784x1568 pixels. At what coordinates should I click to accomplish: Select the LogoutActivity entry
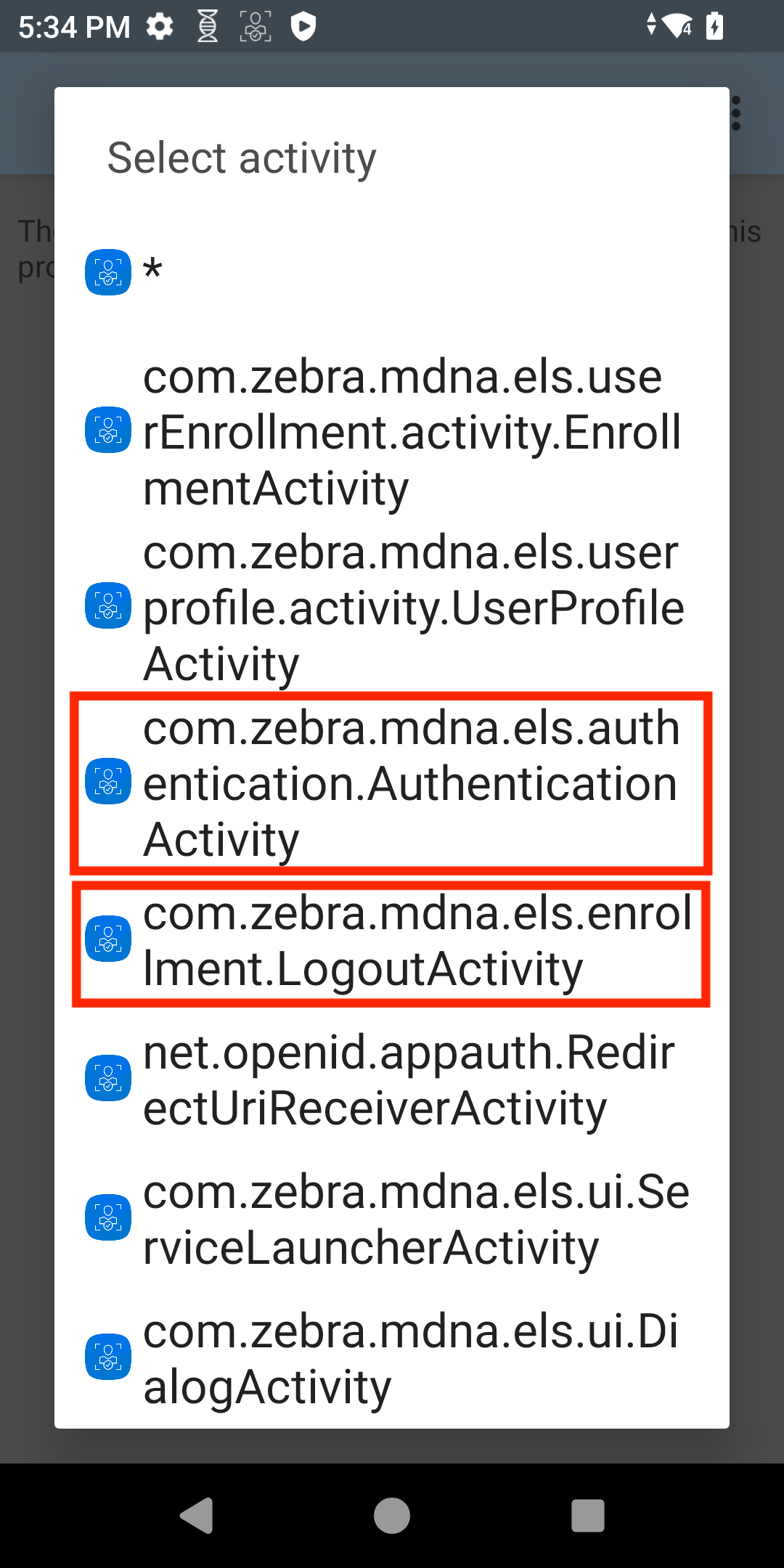(x=392, y=942)
